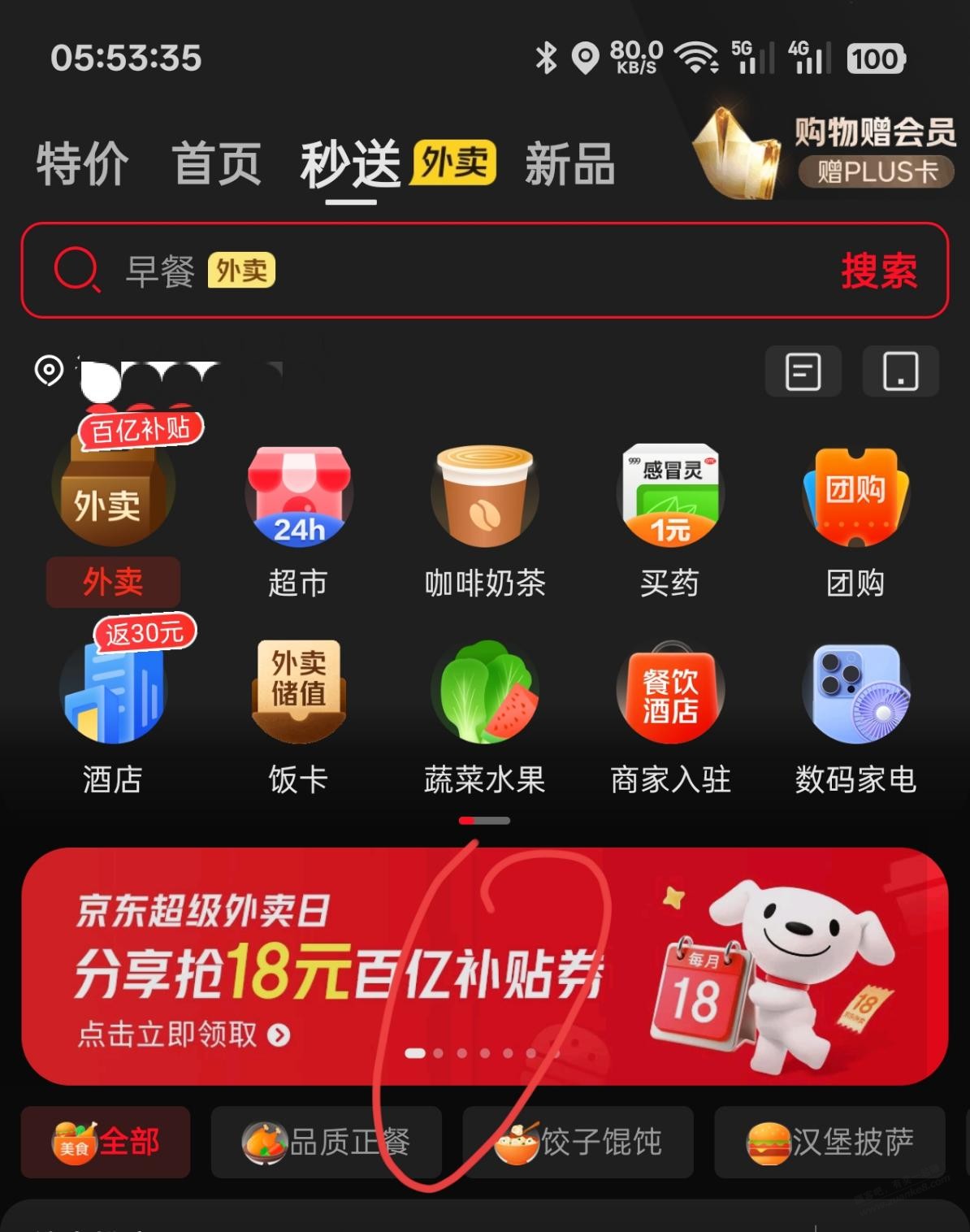Open the orders list icon

pos(803,371)
